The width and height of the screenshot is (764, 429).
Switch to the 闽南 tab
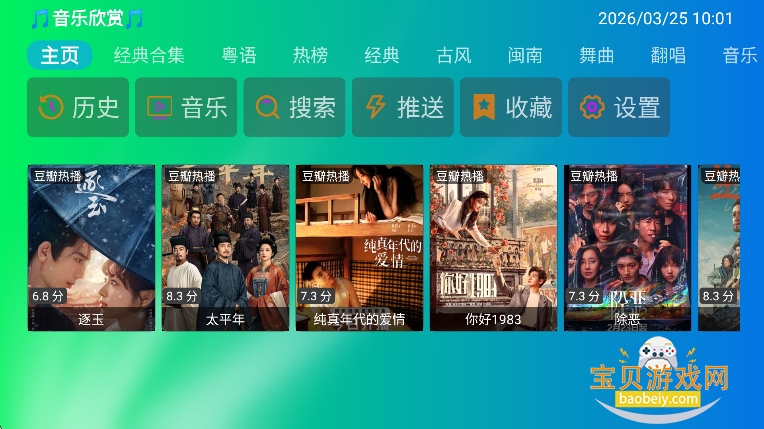[525, 55]
